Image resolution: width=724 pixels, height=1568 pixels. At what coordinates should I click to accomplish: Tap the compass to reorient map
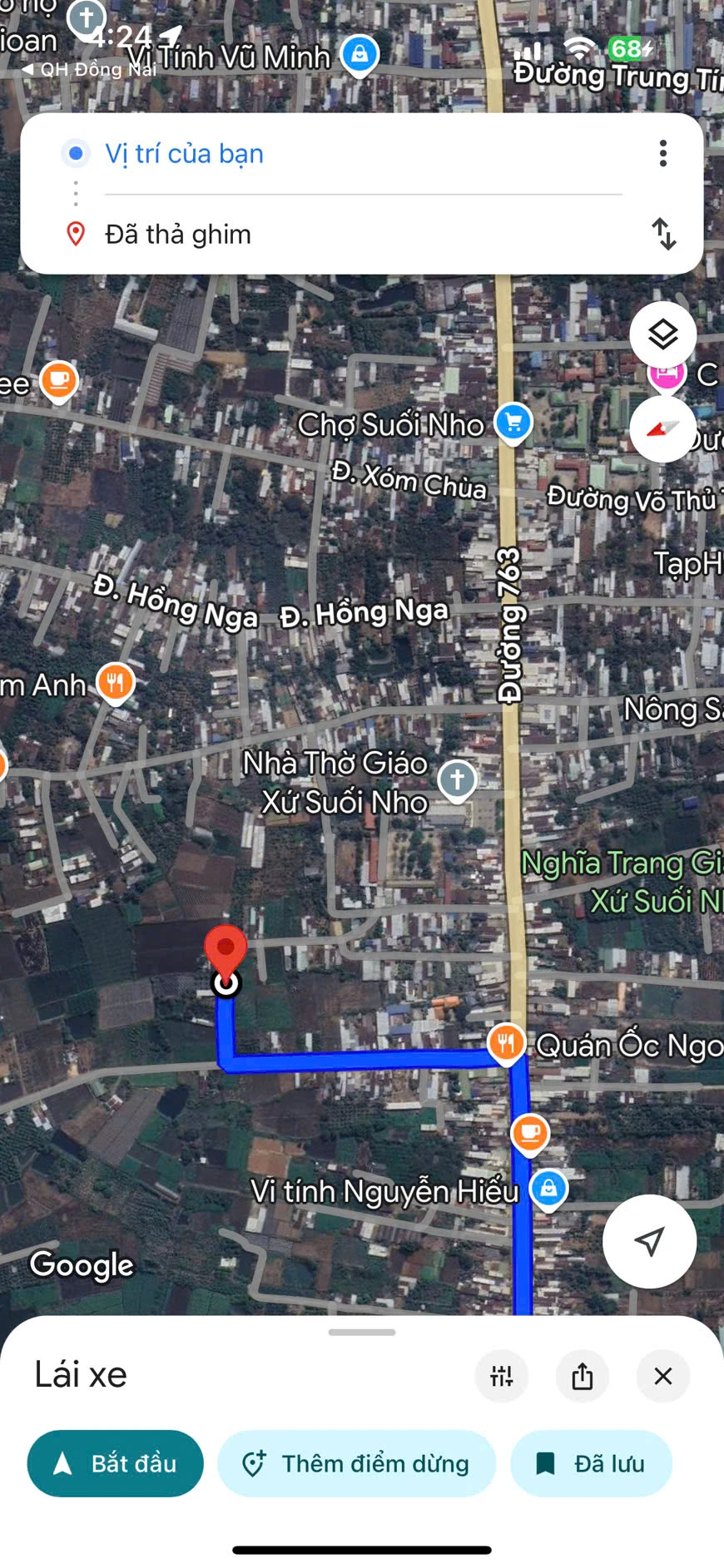[x=662, y=429]
